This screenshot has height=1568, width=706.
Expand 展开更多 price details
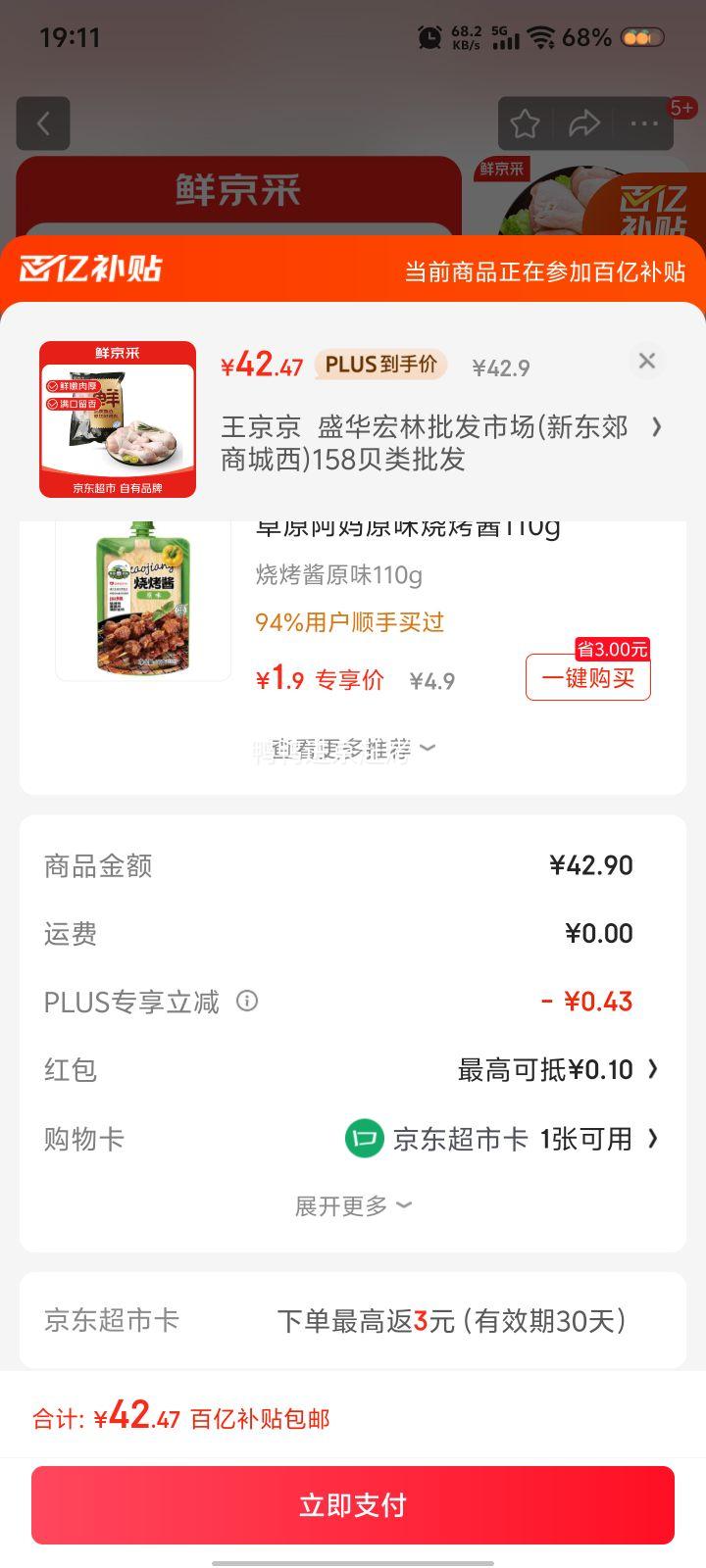[x=353, y=1205]
